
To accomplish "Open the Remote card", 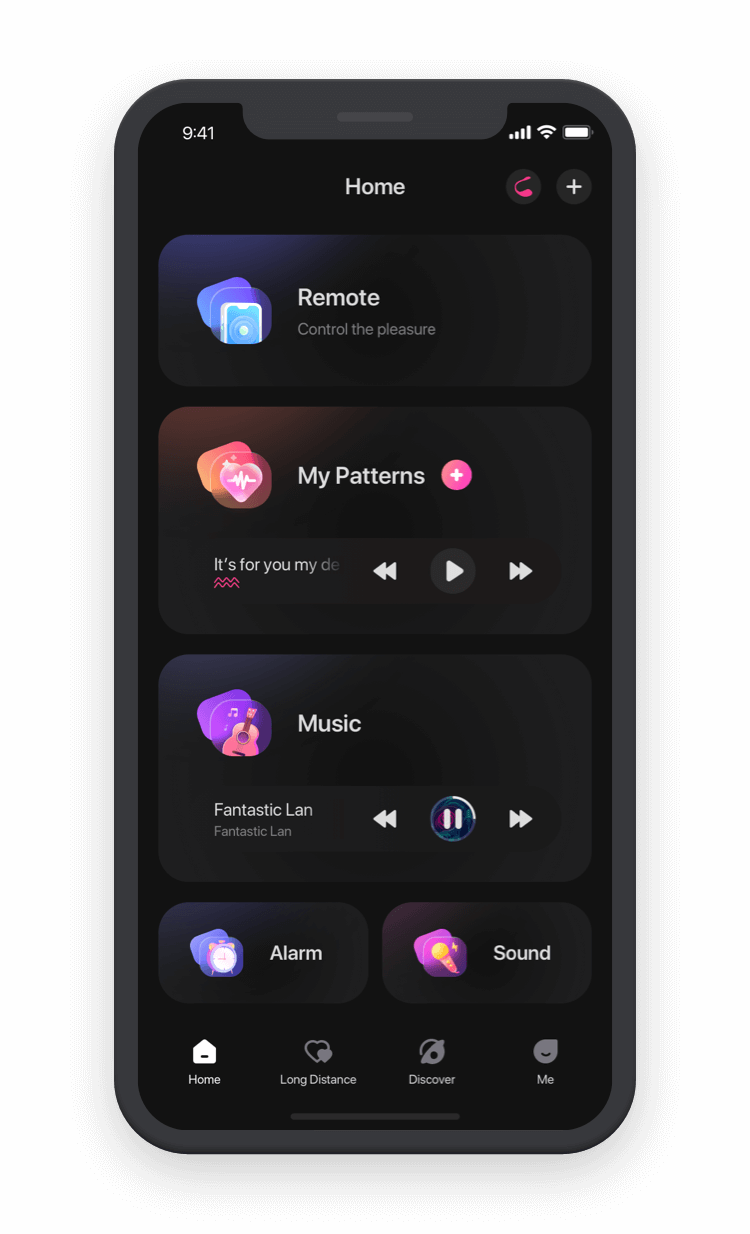I will pyautogui.click(x=374, y=310).
